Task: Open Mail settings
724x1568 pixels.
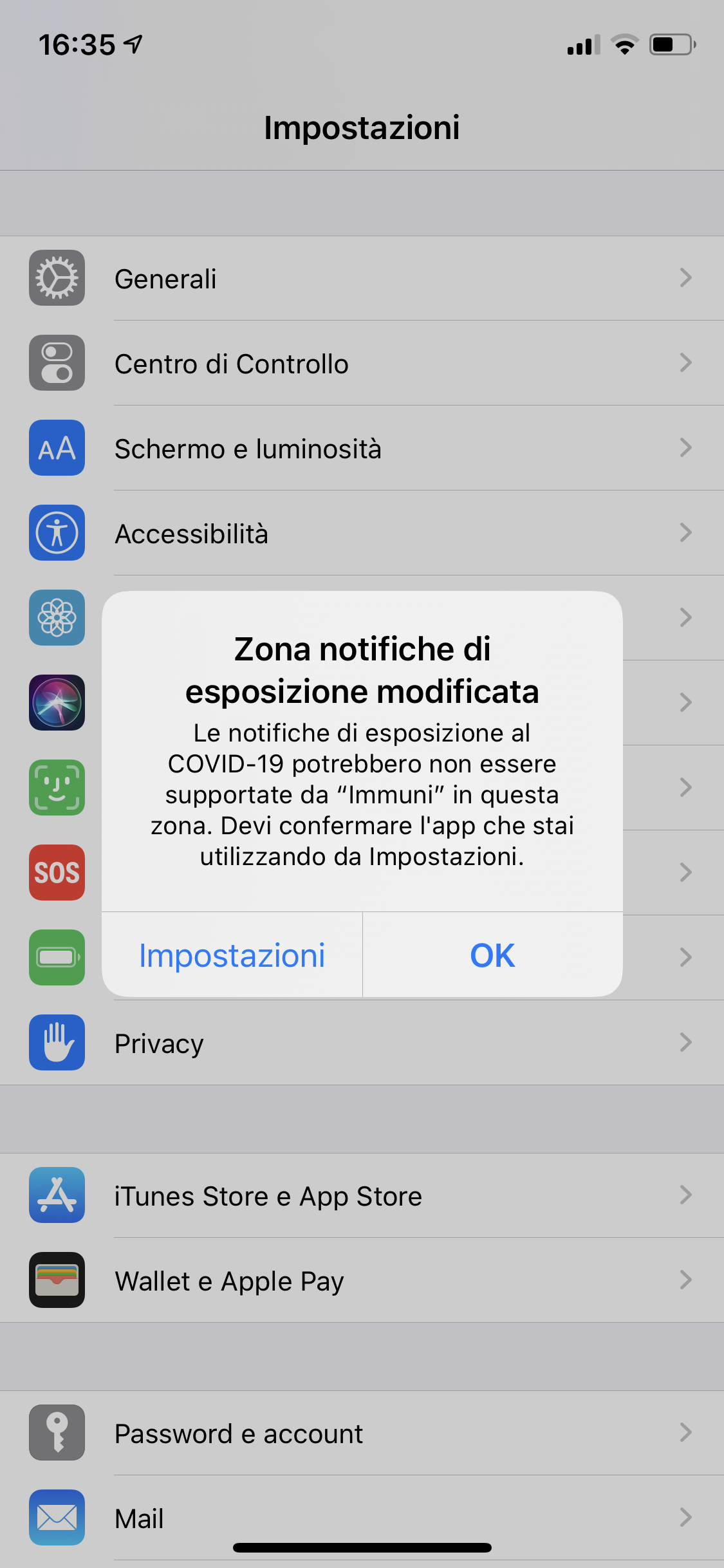Action: 362,1518
